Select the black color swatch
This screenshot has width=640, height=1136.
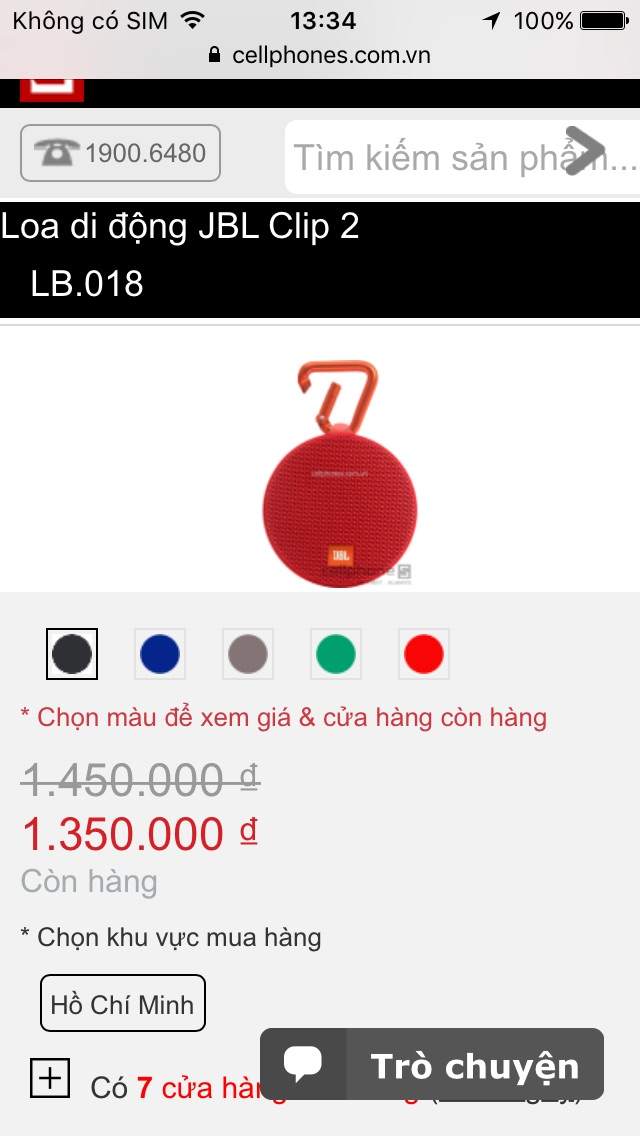(72, 653)
